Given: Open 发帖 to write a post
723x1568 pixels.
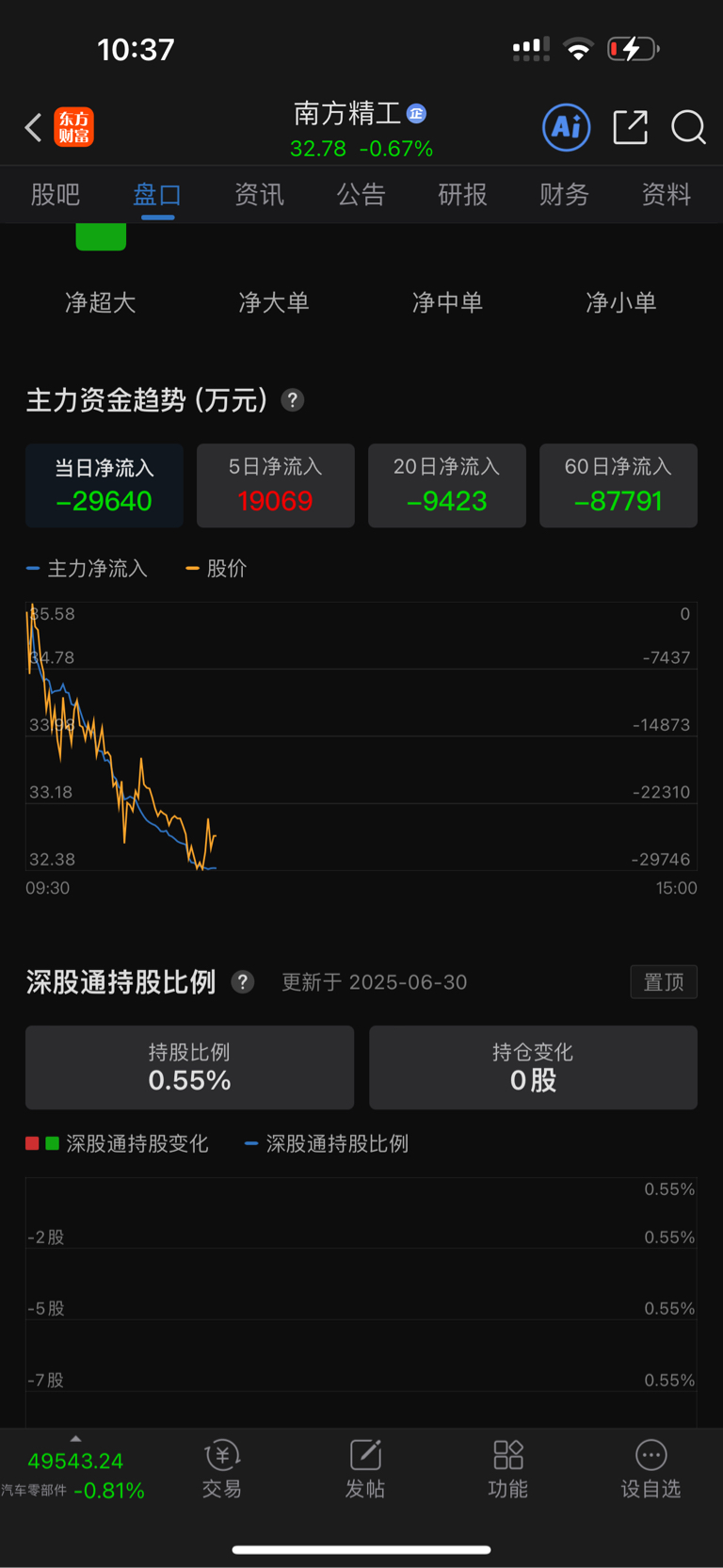Looking at the screenshot, I should [x=365, y=1469].
